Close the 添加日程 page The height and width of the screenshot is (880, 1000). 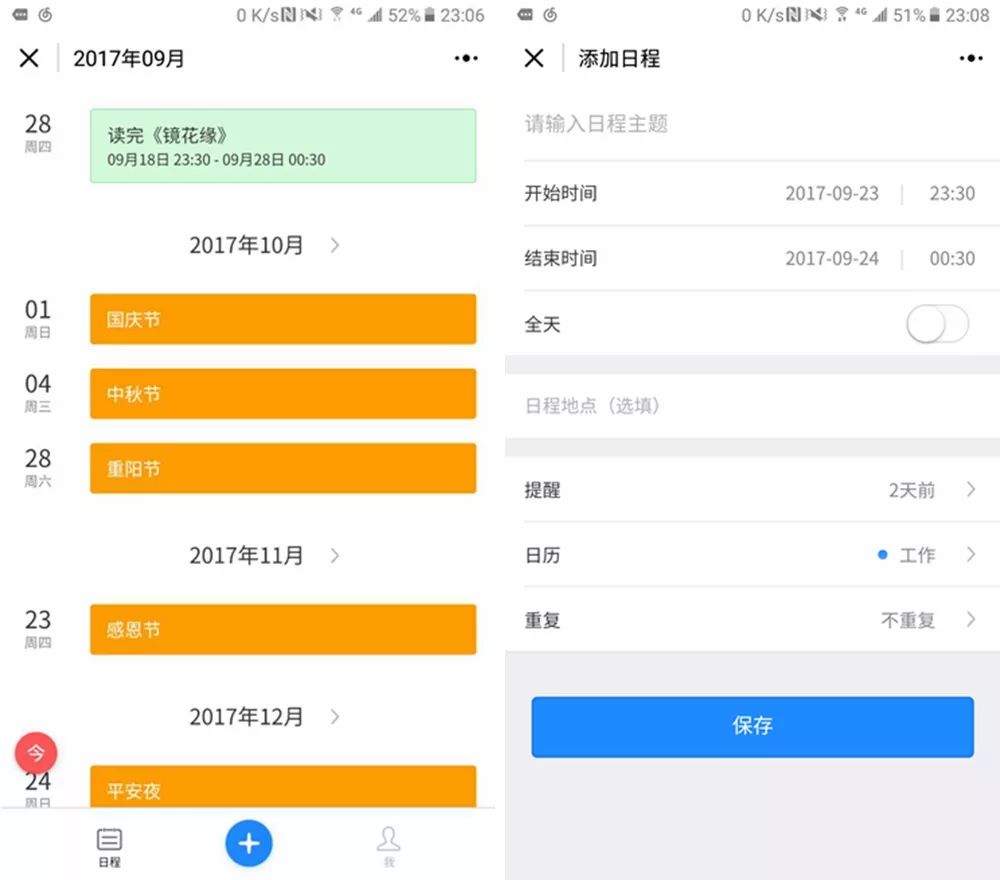(x=534, y=58)
